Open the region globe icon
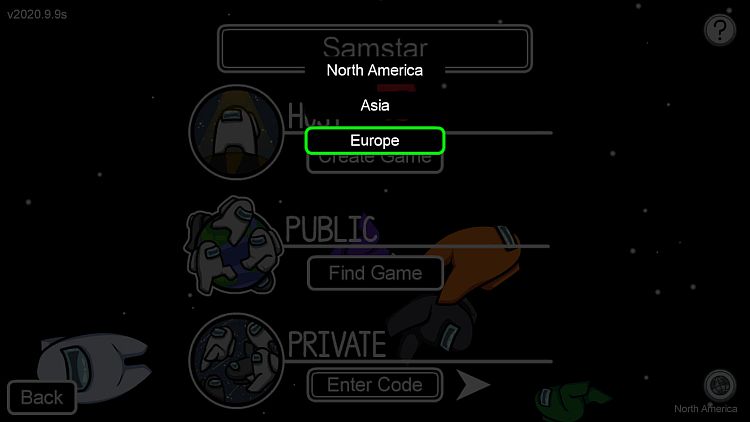750x422 pixels. coord(719,385)
